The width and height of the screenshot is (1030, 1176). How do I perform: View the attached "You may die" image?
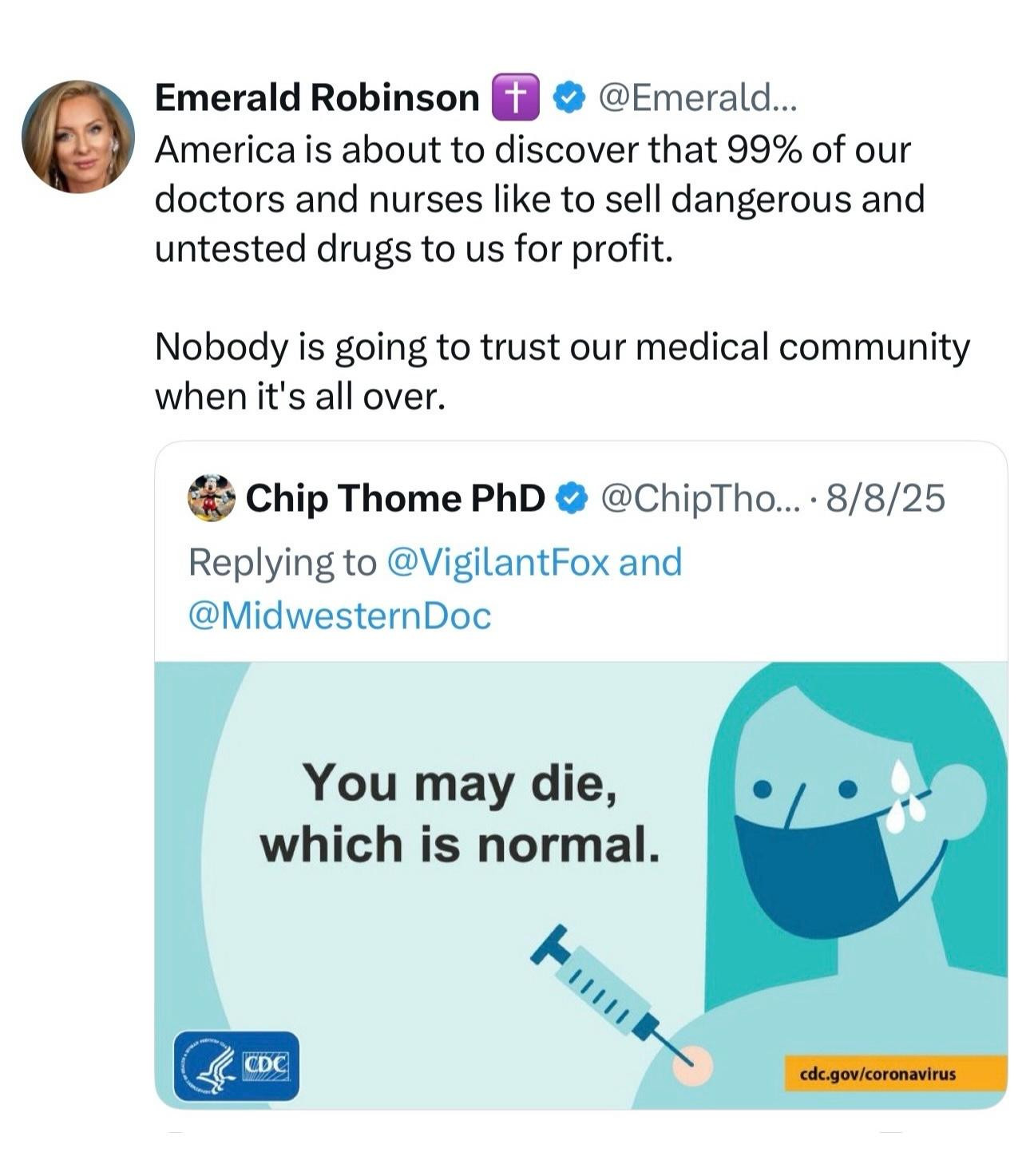click(x=580, y=885)
